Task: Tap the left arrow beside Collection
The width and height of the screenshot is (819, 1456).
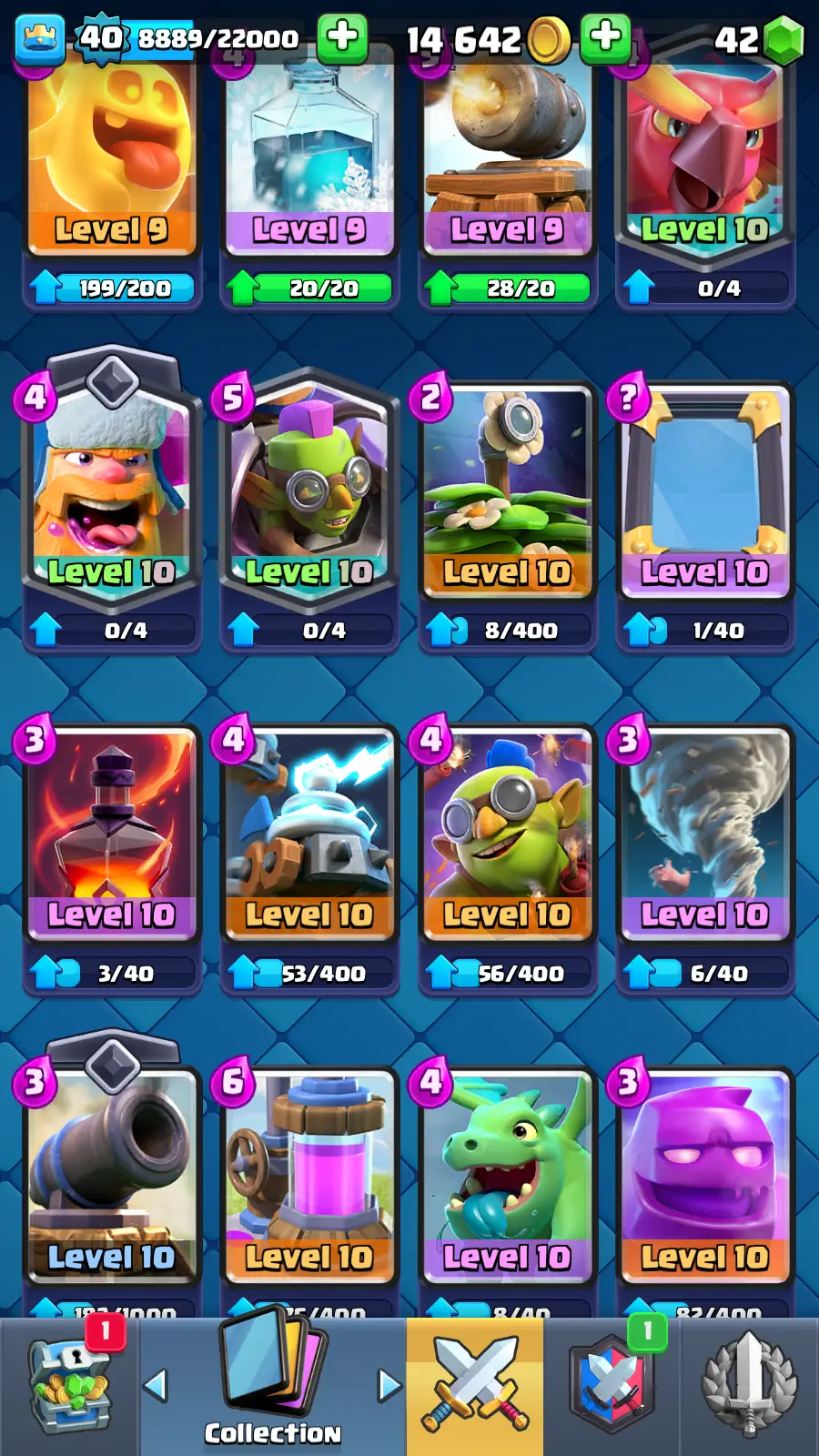Action: (156, 1386)
